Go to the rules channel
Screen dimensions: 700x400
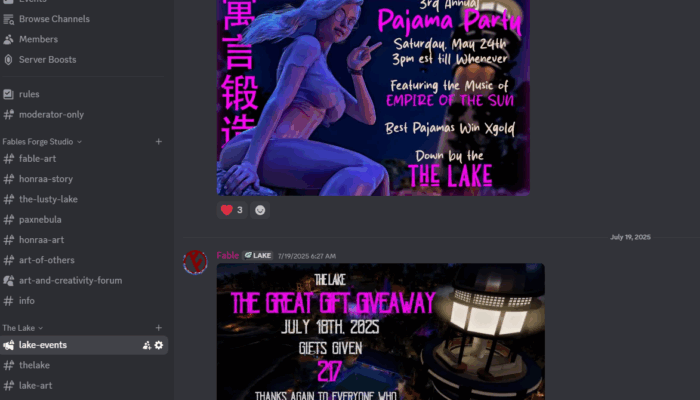(29, 94)
